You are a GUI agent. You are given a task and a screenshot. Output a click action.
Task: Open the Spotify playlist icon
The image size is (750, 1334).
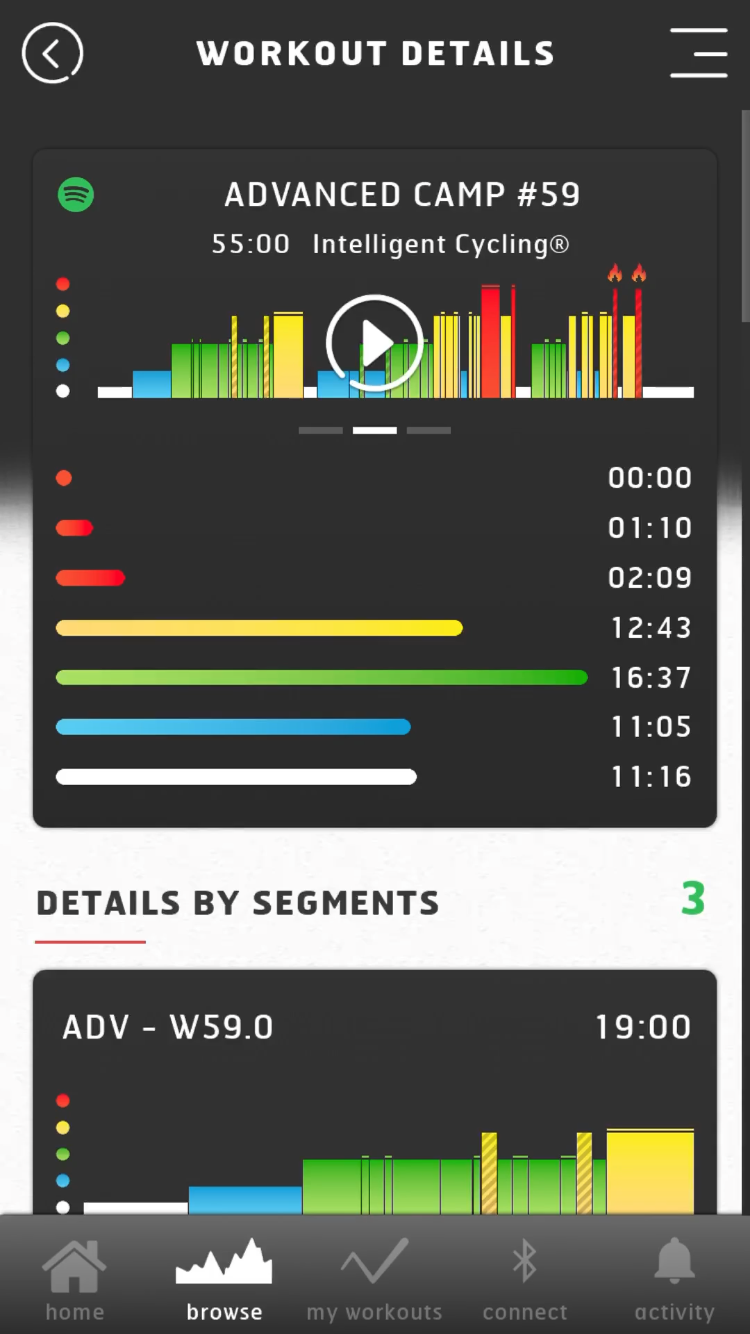click(x=76, y=194)
